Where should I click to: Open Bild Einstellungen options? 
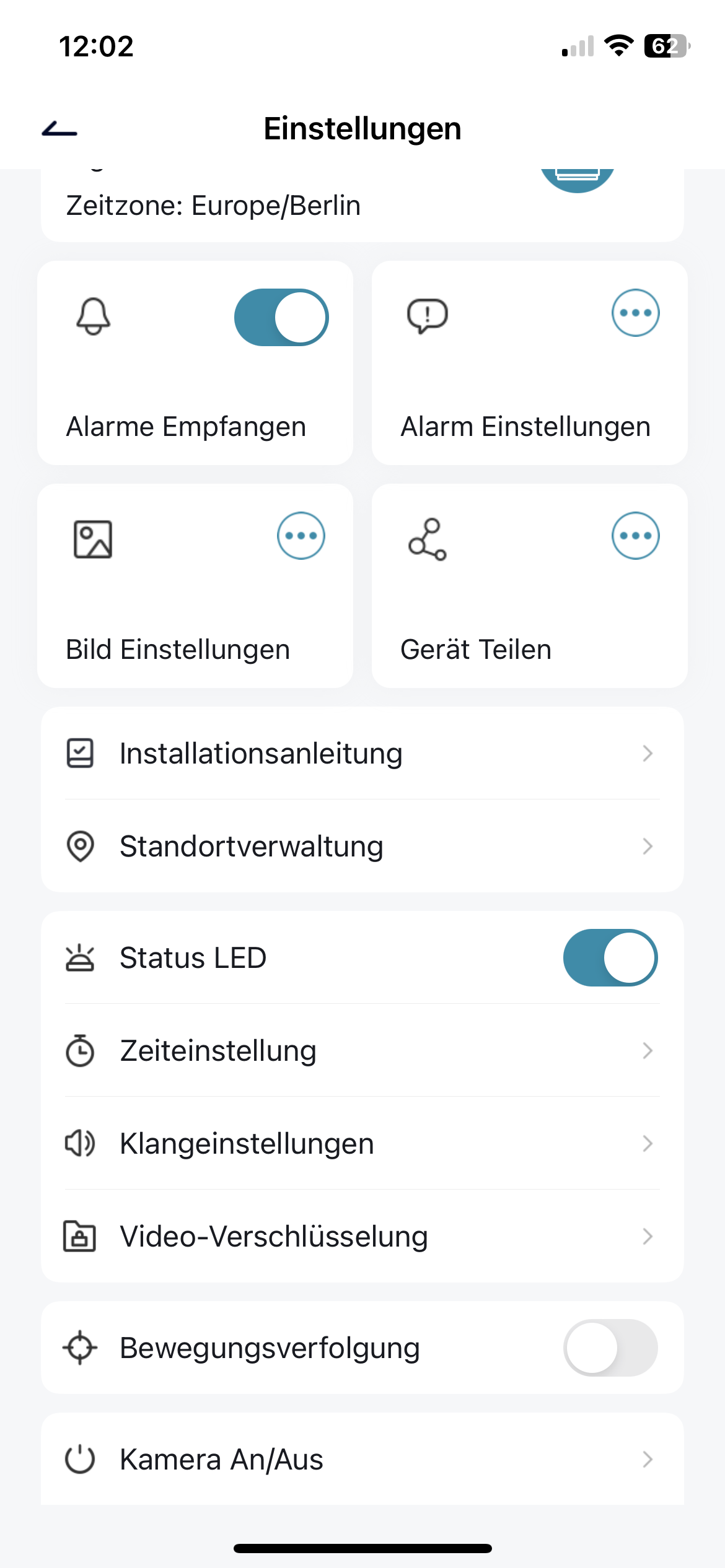point(301,536)
